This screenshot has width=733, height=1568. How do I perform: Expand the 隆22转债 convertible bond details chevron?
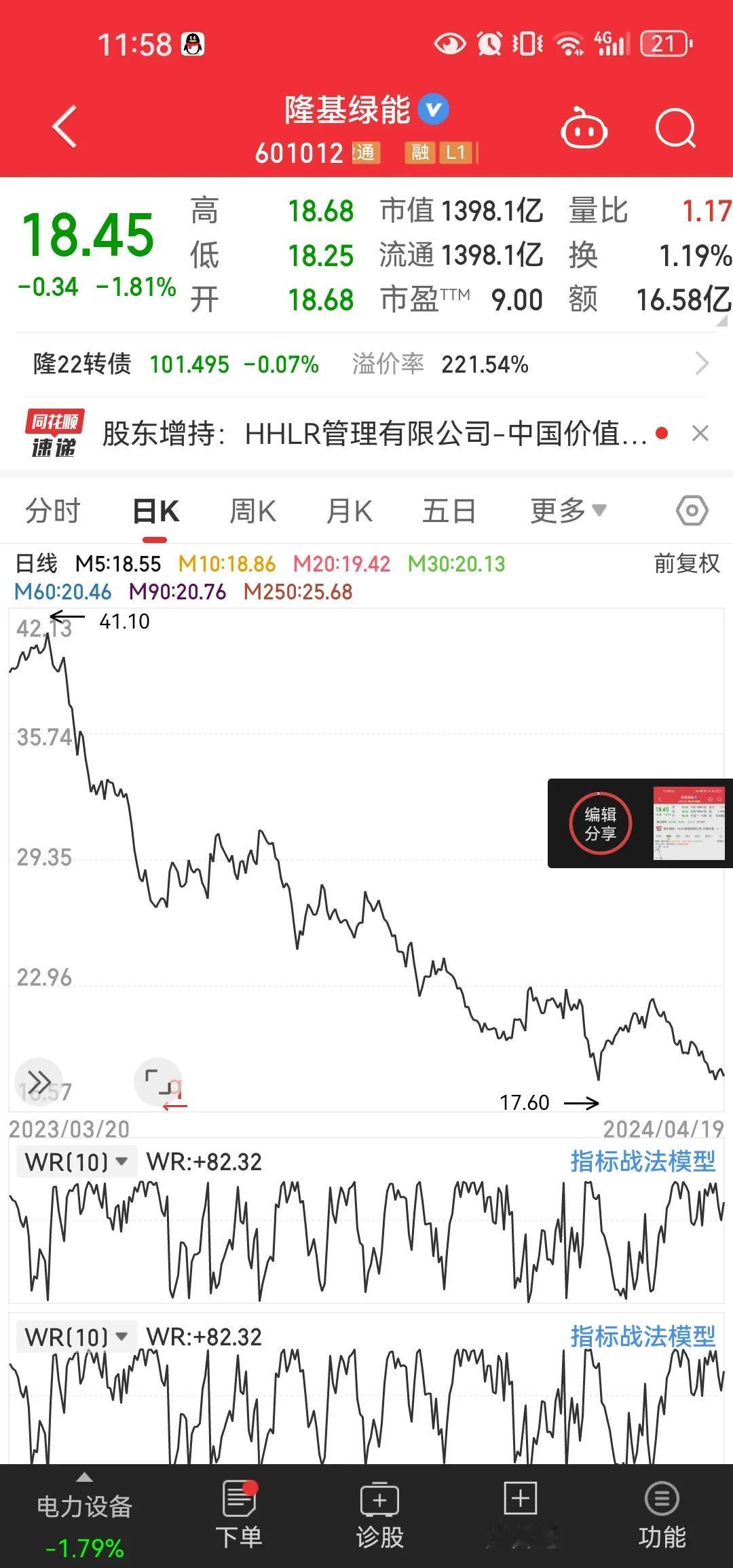click(702, 364)
